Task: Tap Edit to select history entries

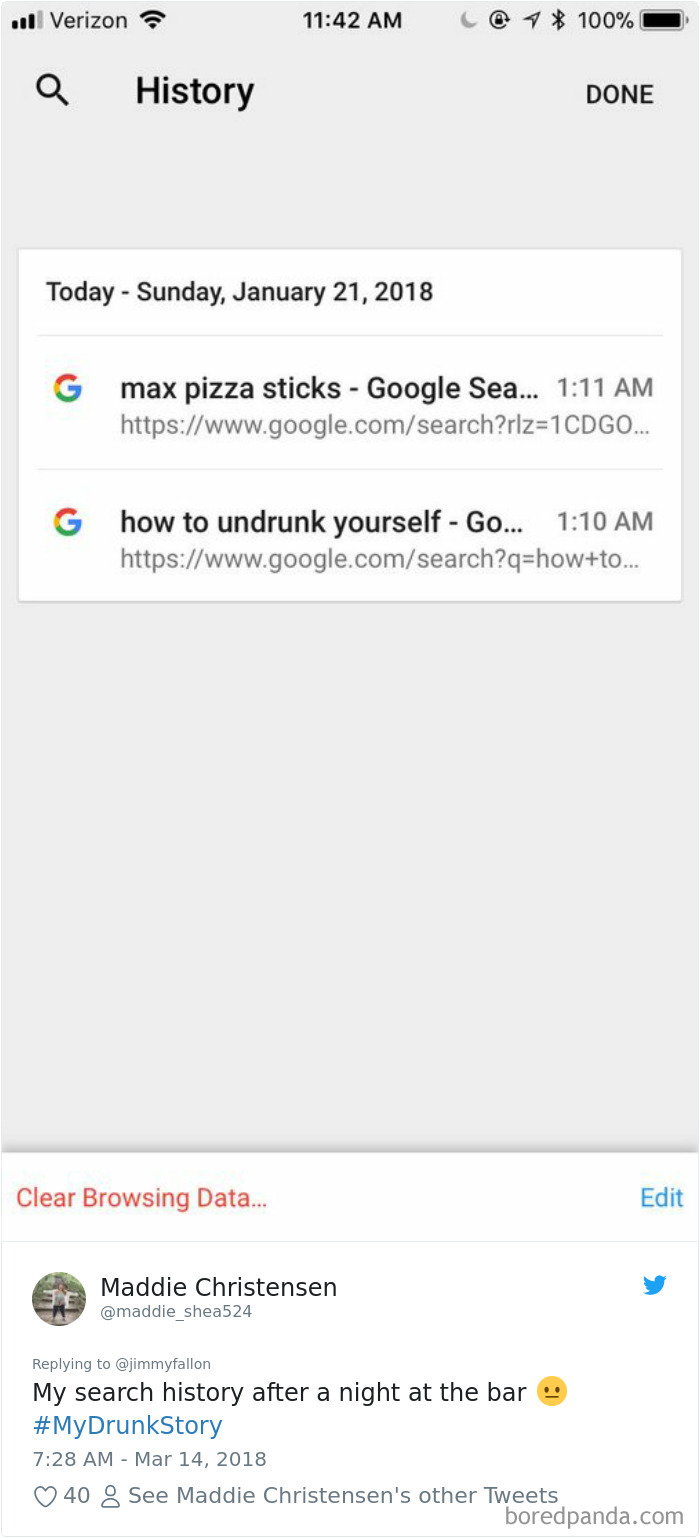Action: coord(661,1198)
